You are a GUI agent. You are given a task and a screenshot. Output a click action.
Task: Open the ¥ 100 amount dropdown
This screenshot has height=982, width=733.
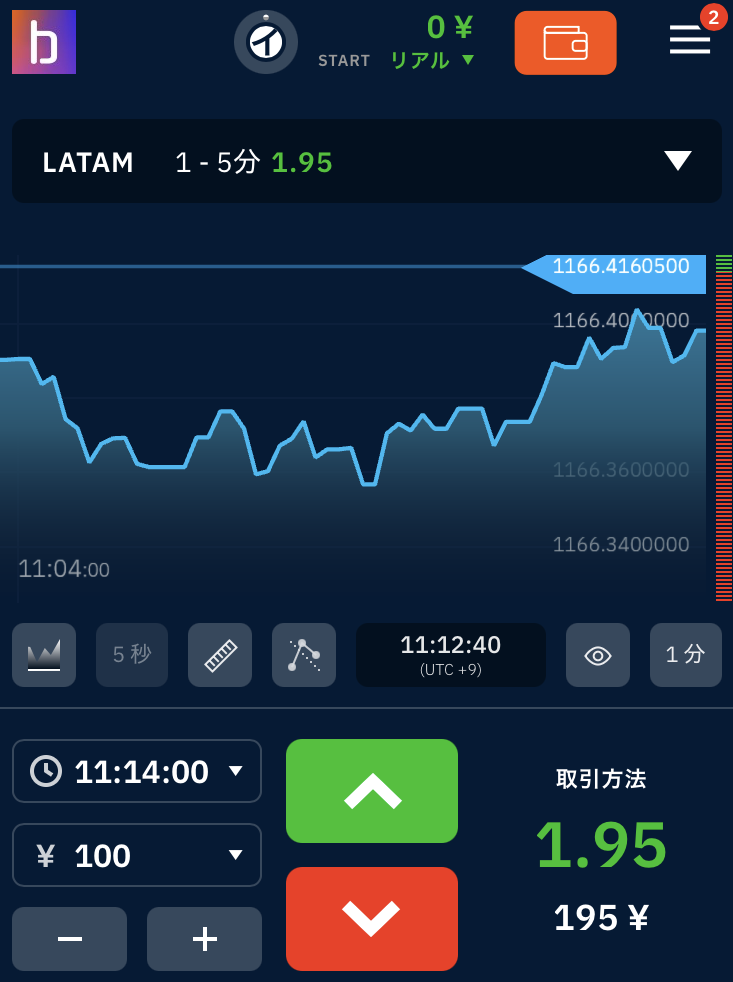(x=137, y=855)
